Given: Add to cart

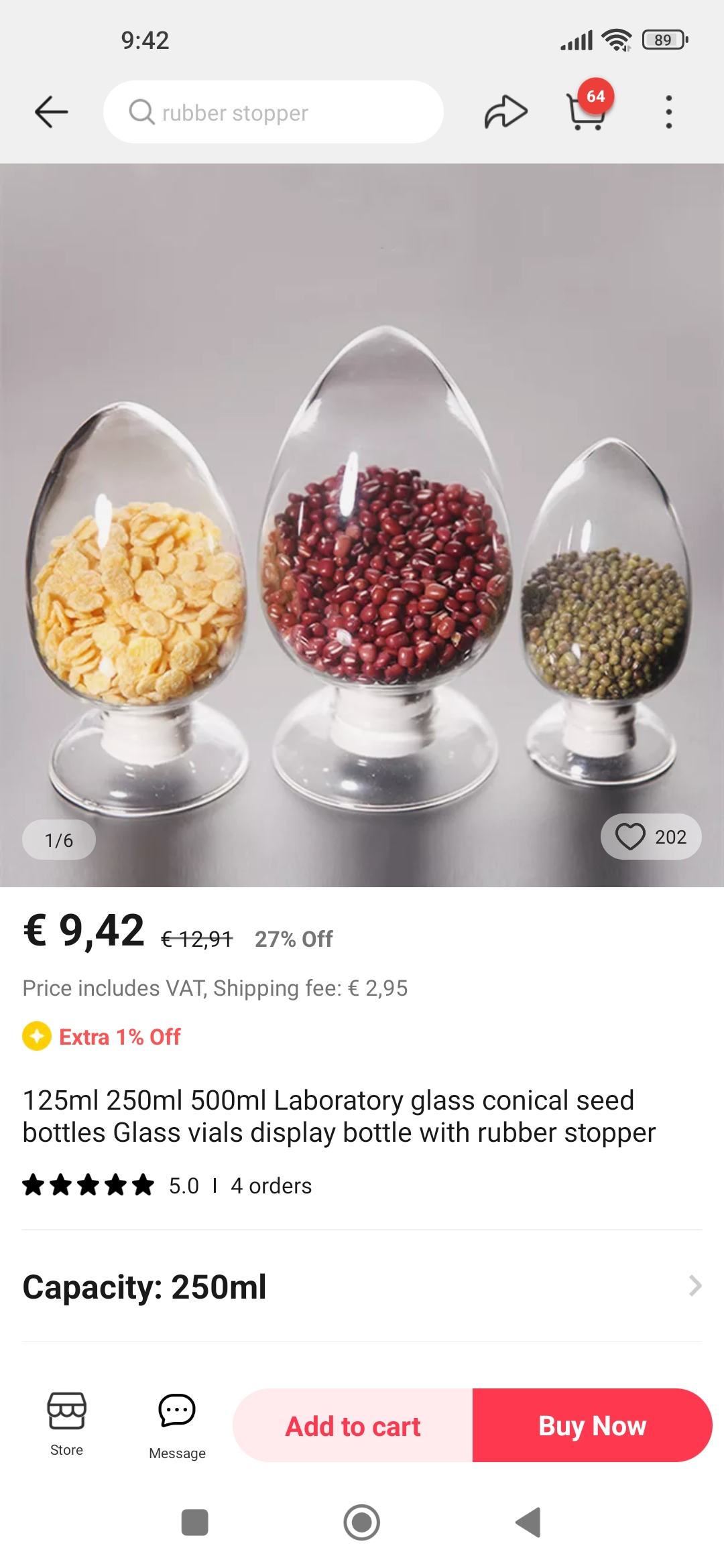Looking at the screenshot, I should pyautogui.click(x=353, y=1425).
